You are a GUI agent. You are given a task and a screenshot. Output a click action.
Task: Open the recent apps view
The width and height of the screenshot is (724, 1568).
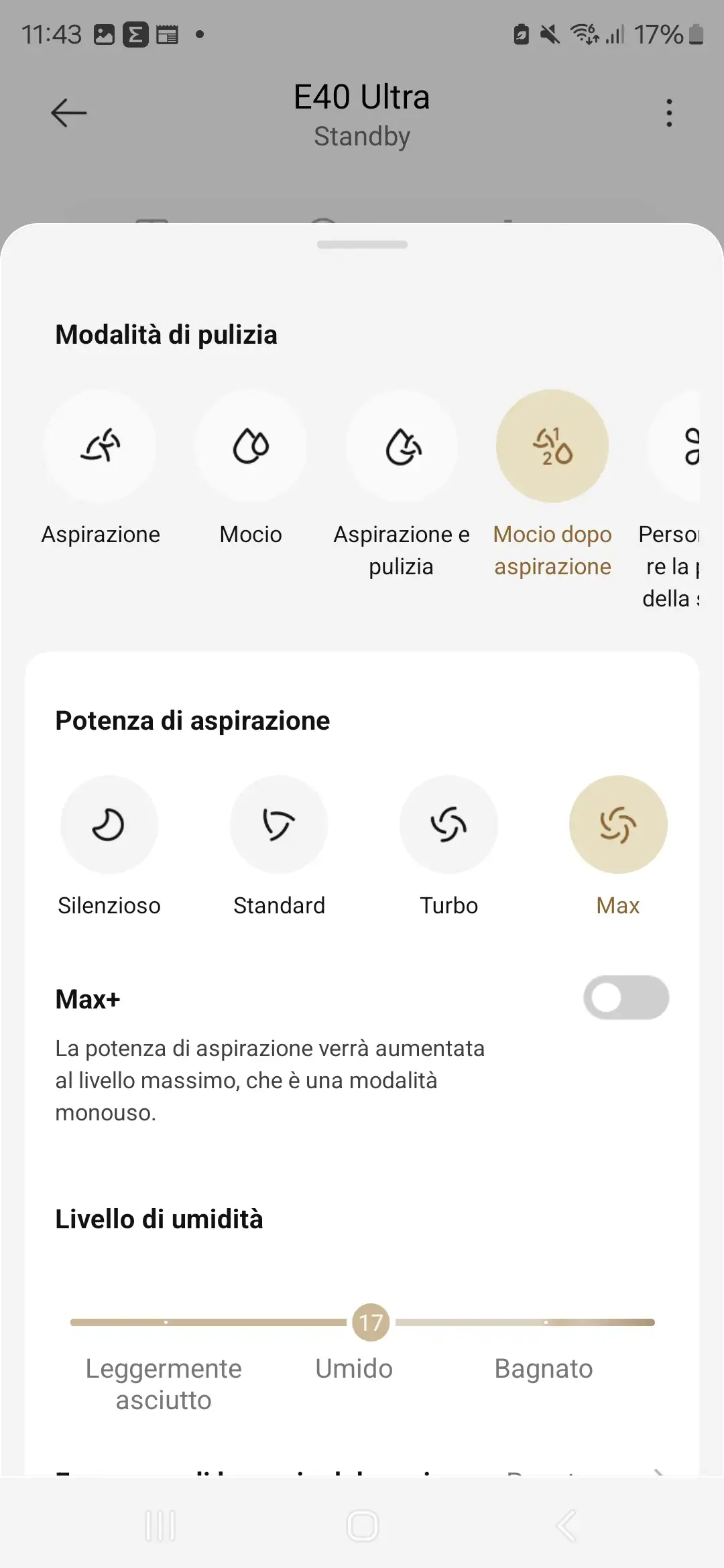pos(160,1526)
